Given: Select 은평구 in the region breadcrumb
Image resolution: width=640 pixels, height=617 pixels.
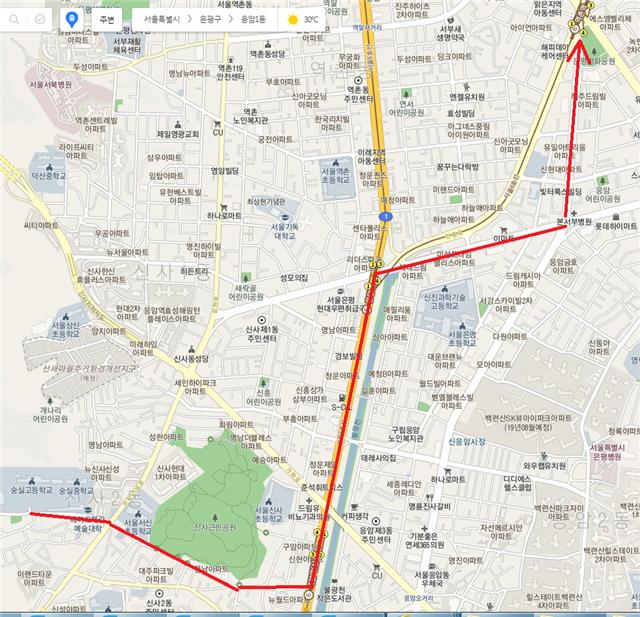Looking at the screenshot, I should point(210,19).
